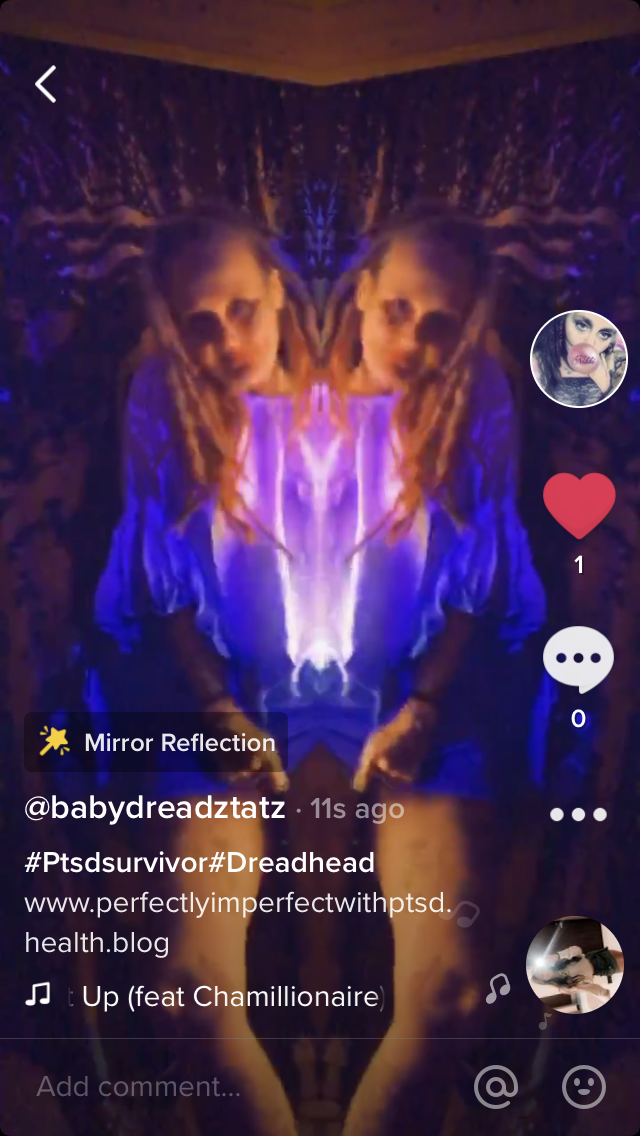Open the Mirror Reflection effect chip
The height and width of the screenshot is (1136, 640).
(156, 742)
